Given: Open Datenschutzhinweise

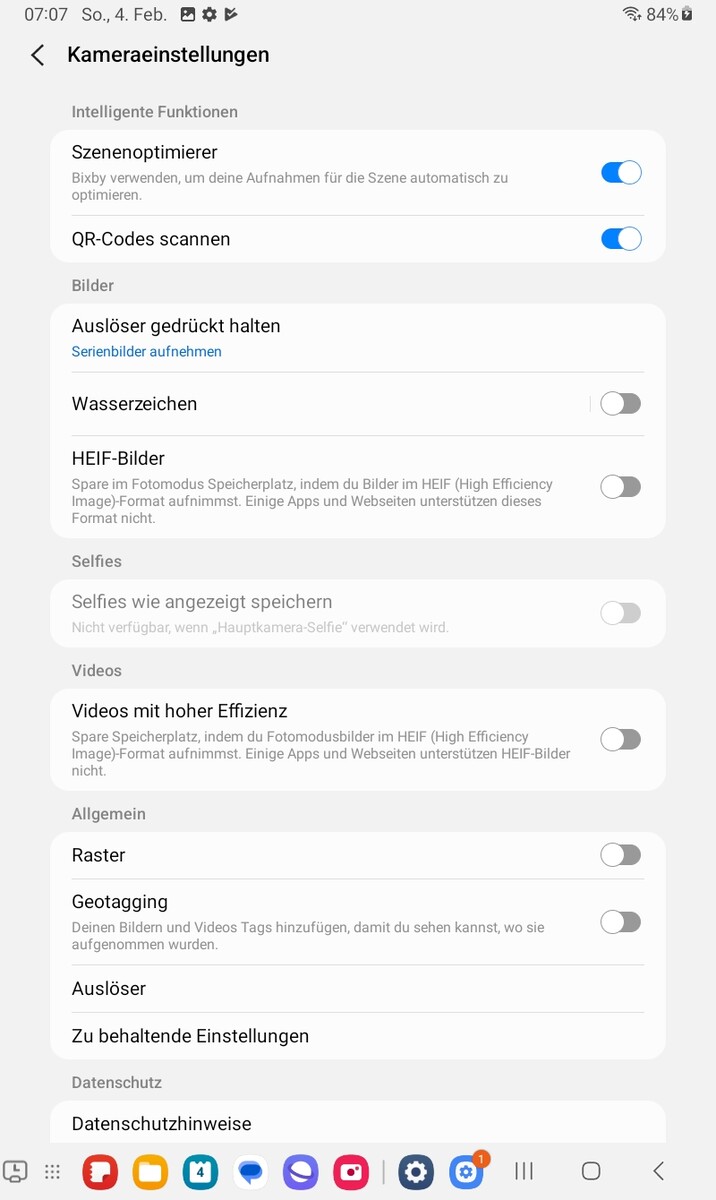Looking at the screenshot, I should (x=300, y=1124).
